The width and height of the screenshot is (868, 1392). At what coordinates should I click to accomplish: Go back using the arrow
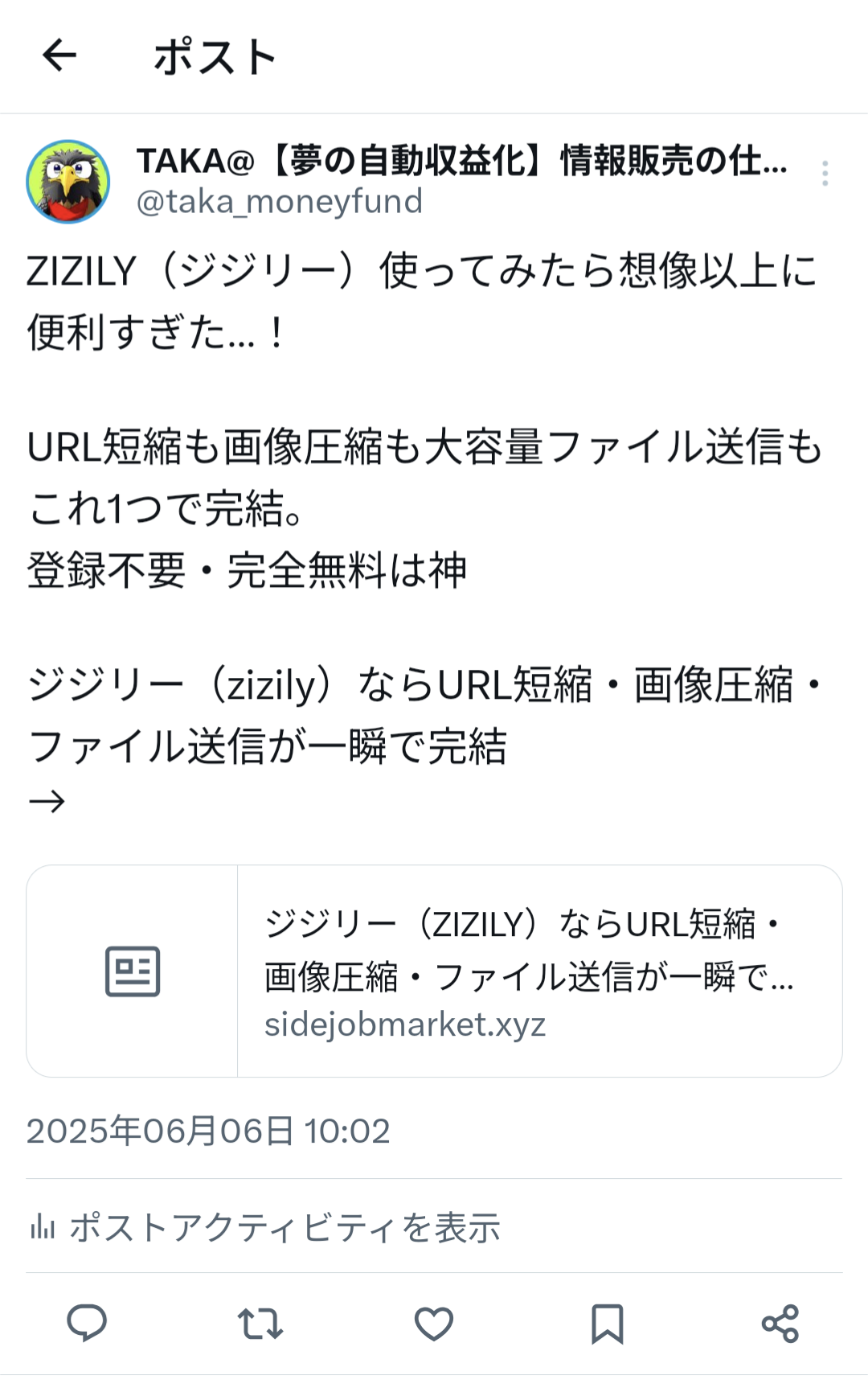coord(59,56)
